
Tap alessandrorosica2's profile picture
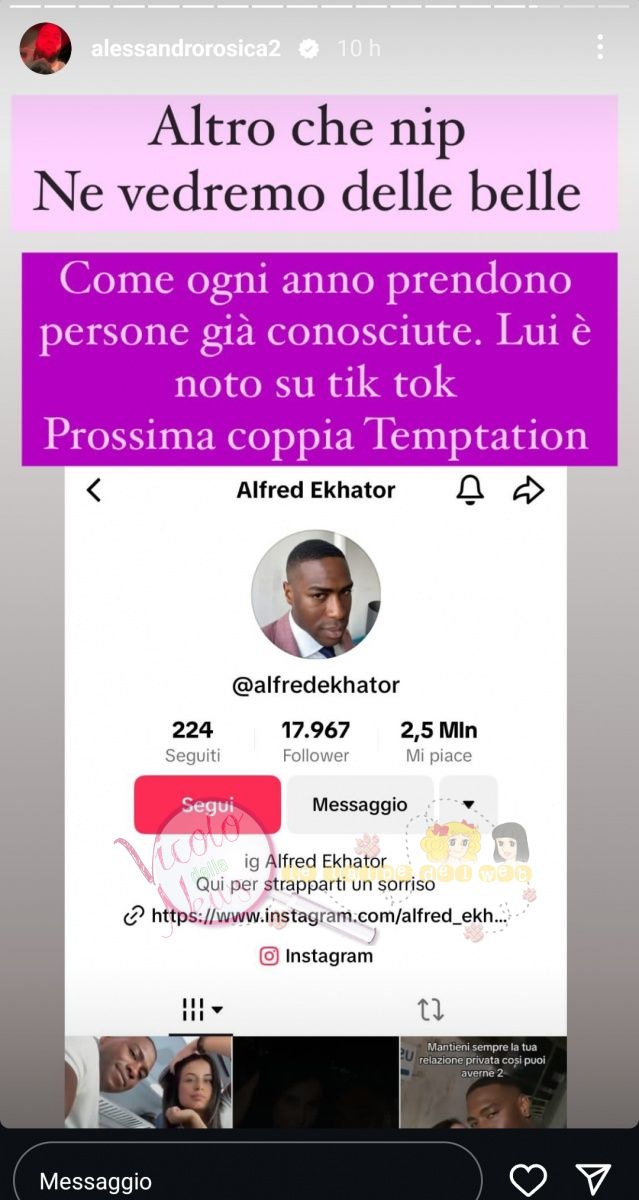46,48
